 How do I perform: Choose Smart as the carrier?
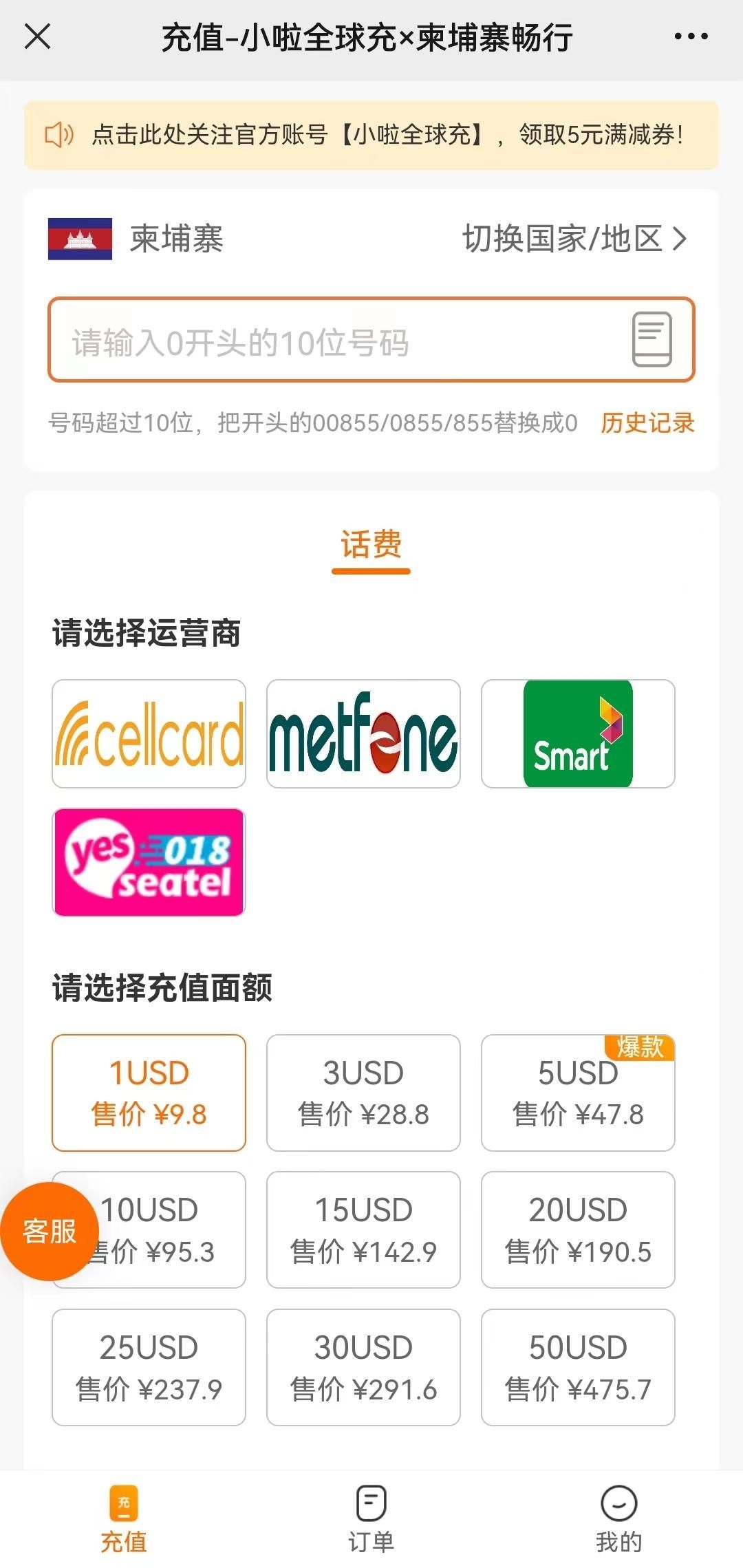coord(578,733)
